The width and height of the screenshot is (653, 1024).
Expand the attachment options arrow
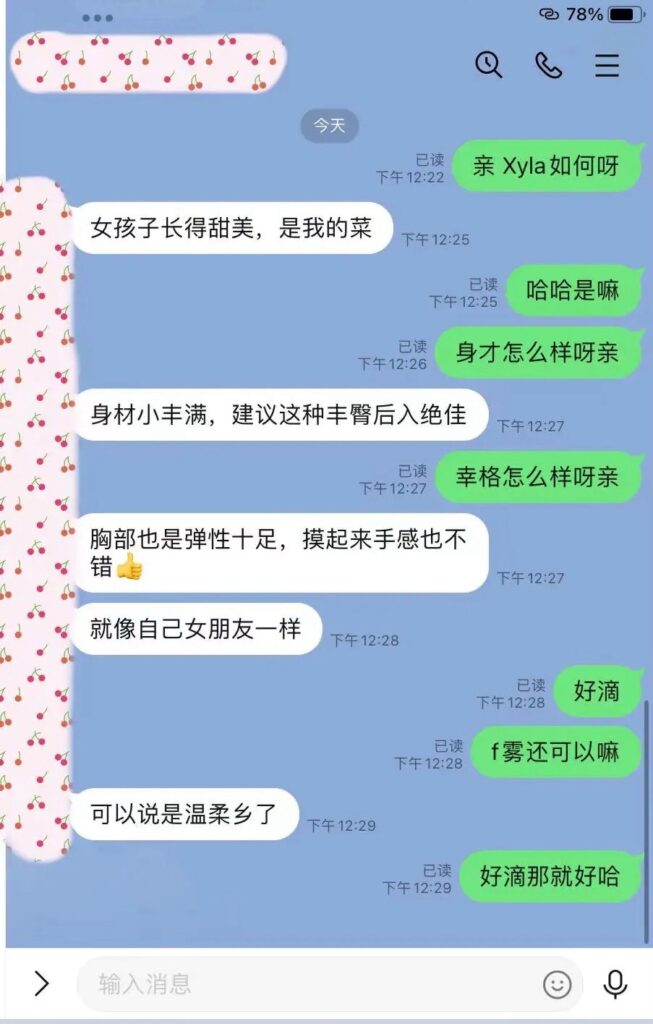point(41,984)
